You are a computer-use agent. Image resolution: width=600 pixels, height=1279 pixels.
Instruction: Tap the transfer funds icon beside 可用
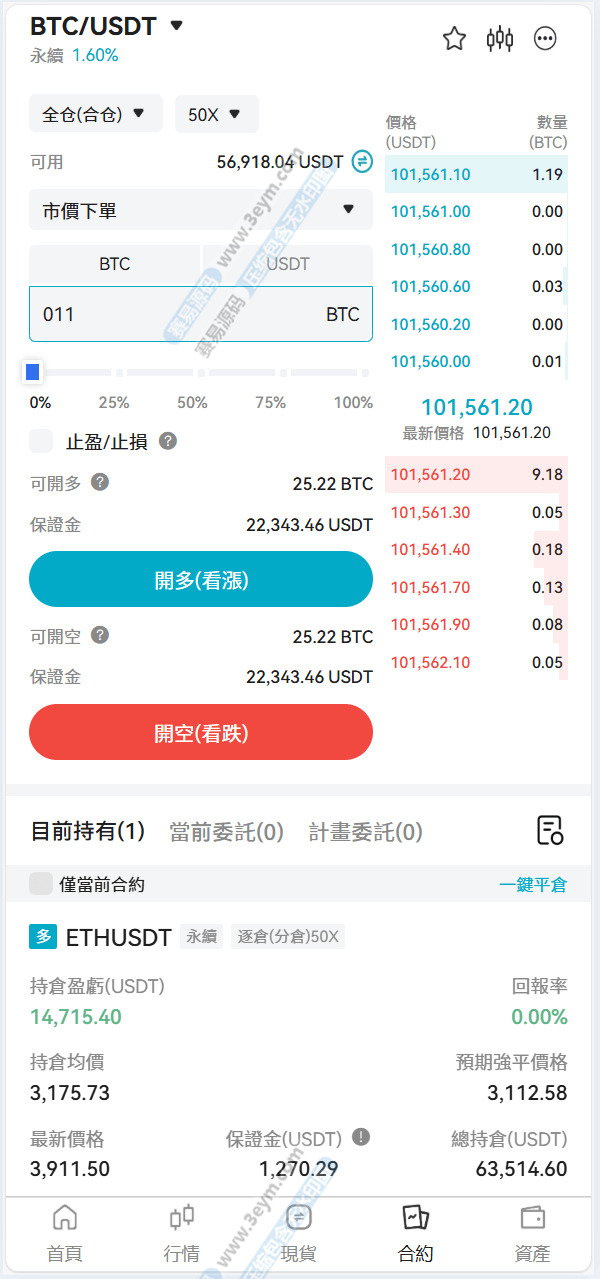point(362,161)
